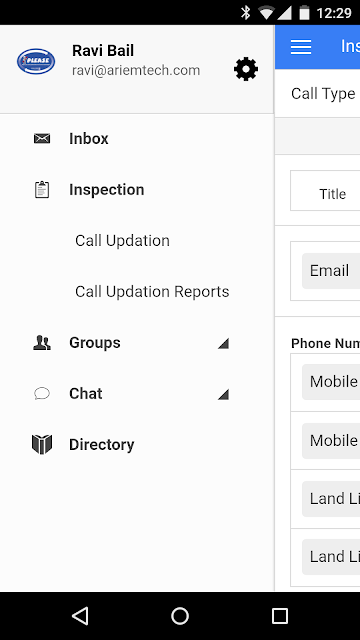Open the Directory item
360x640 pixels.
pos(137,444)
